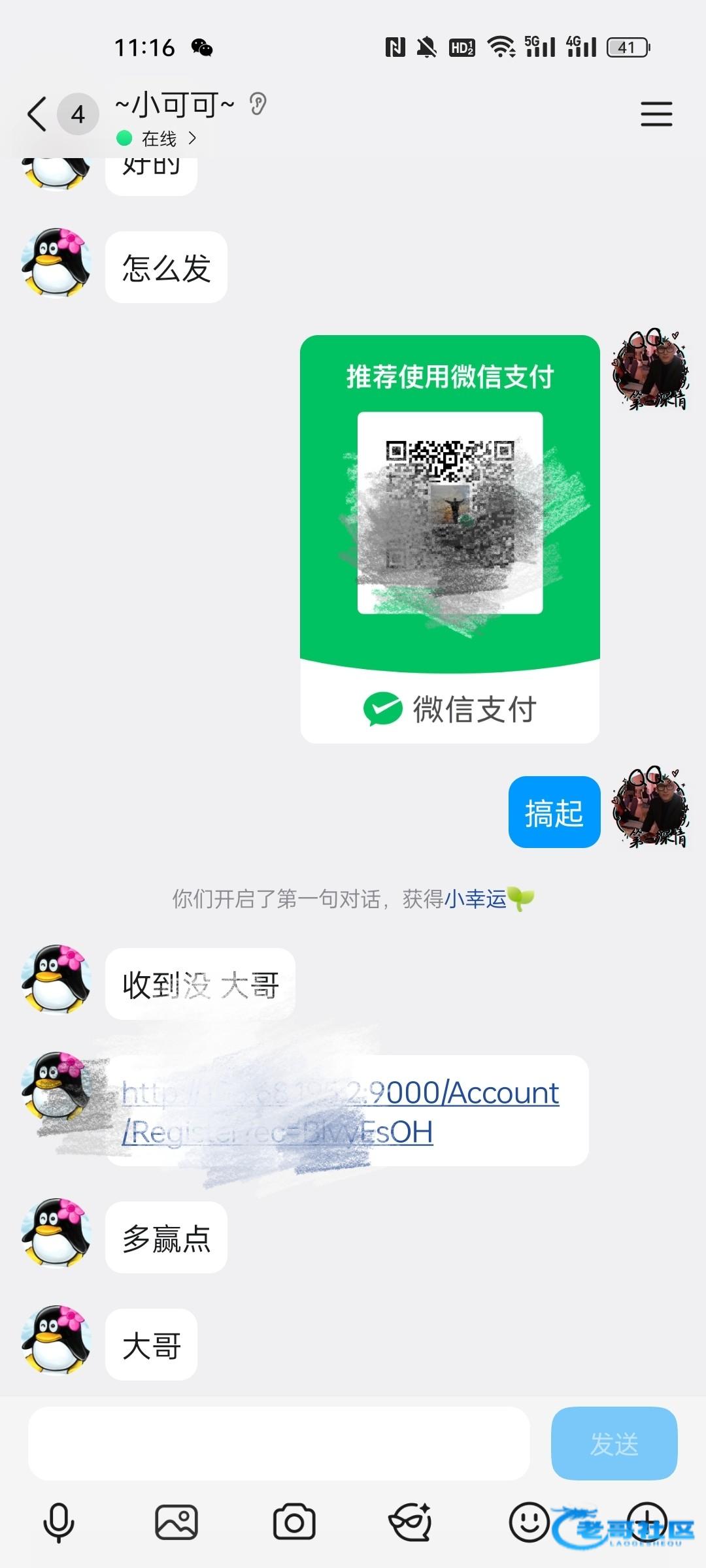Open the 在线 online status details
The height and width of the screenshot is (1568, 706).
point(157,139)
